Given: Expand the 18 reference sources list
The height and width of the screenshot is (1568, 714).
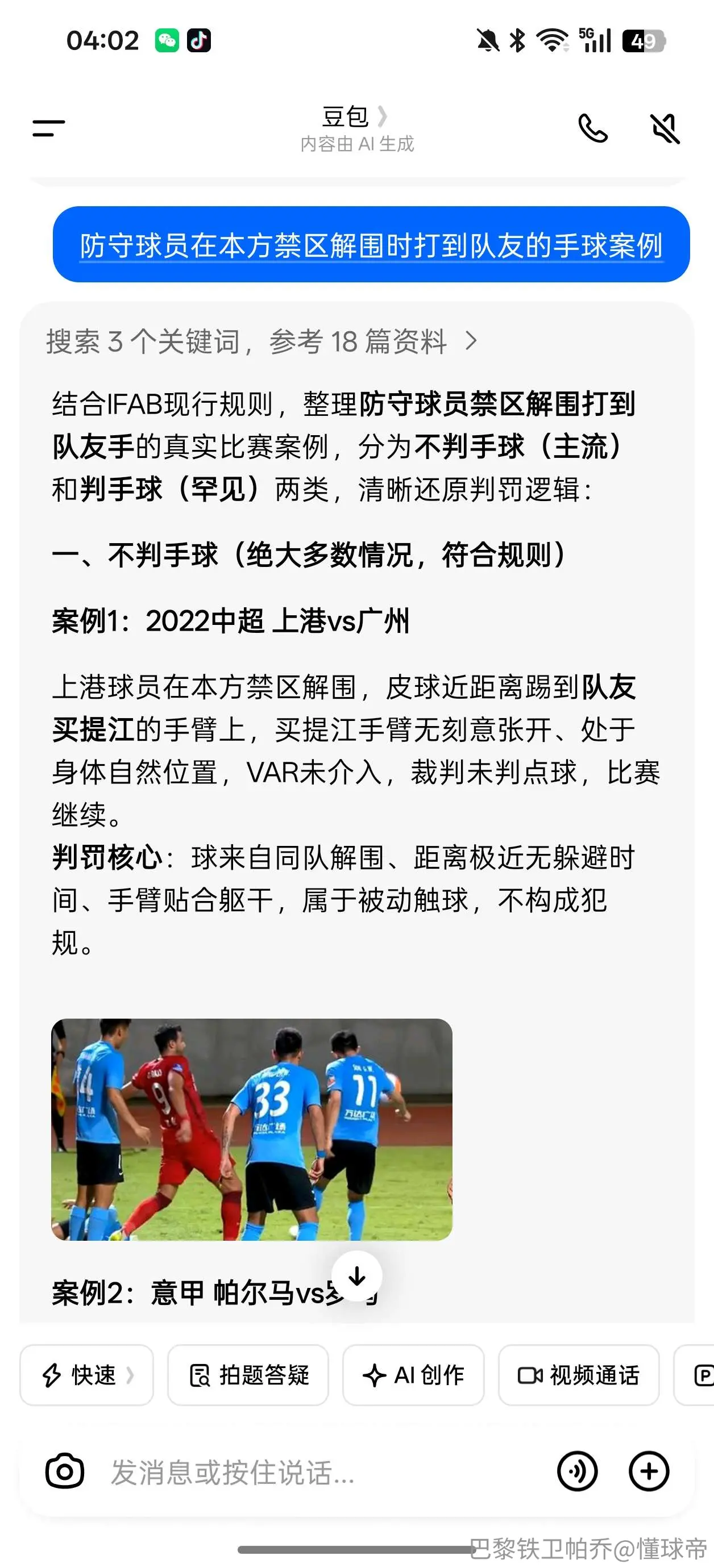Looking at the screenshot, I should (x=262, y=341).
